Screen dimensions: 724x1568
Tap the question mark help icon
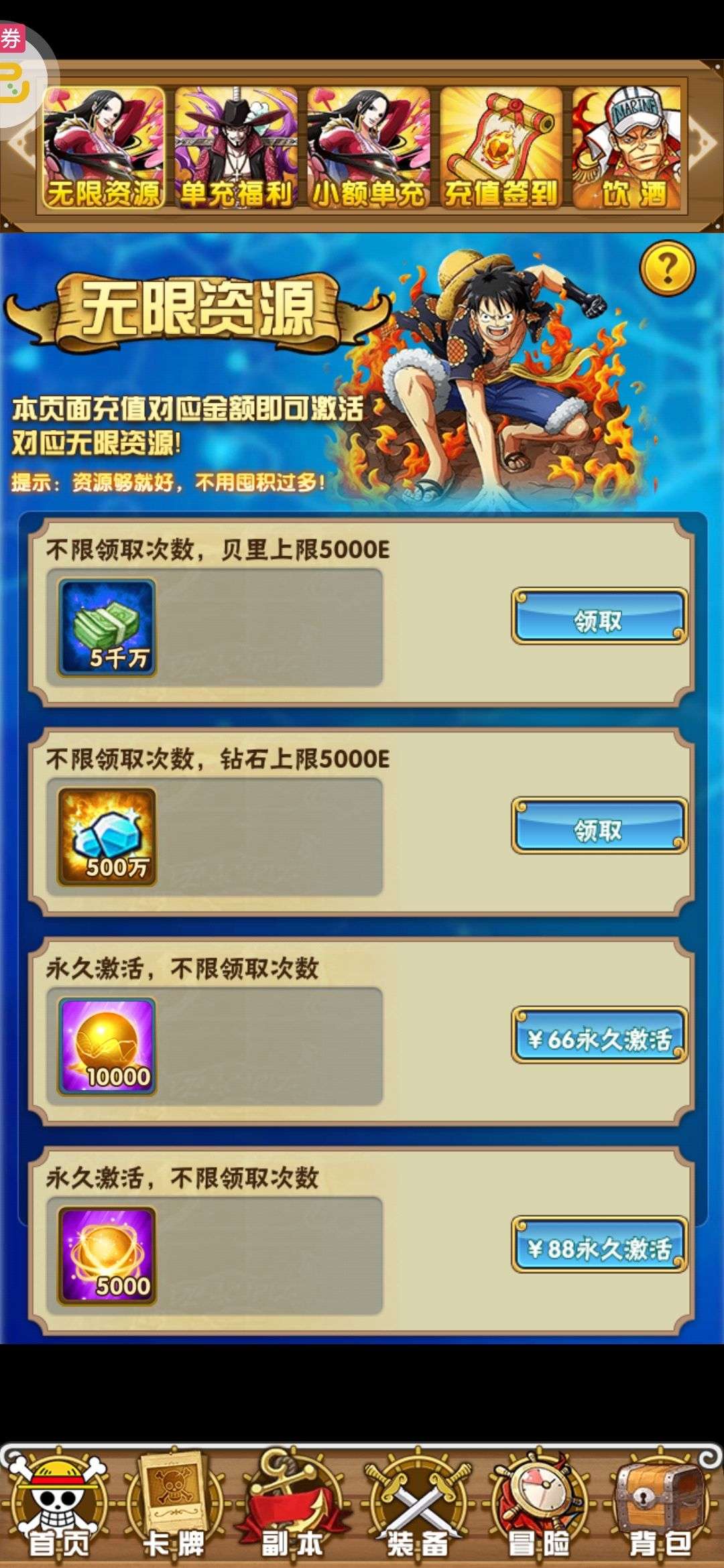[x=667, y=269]
